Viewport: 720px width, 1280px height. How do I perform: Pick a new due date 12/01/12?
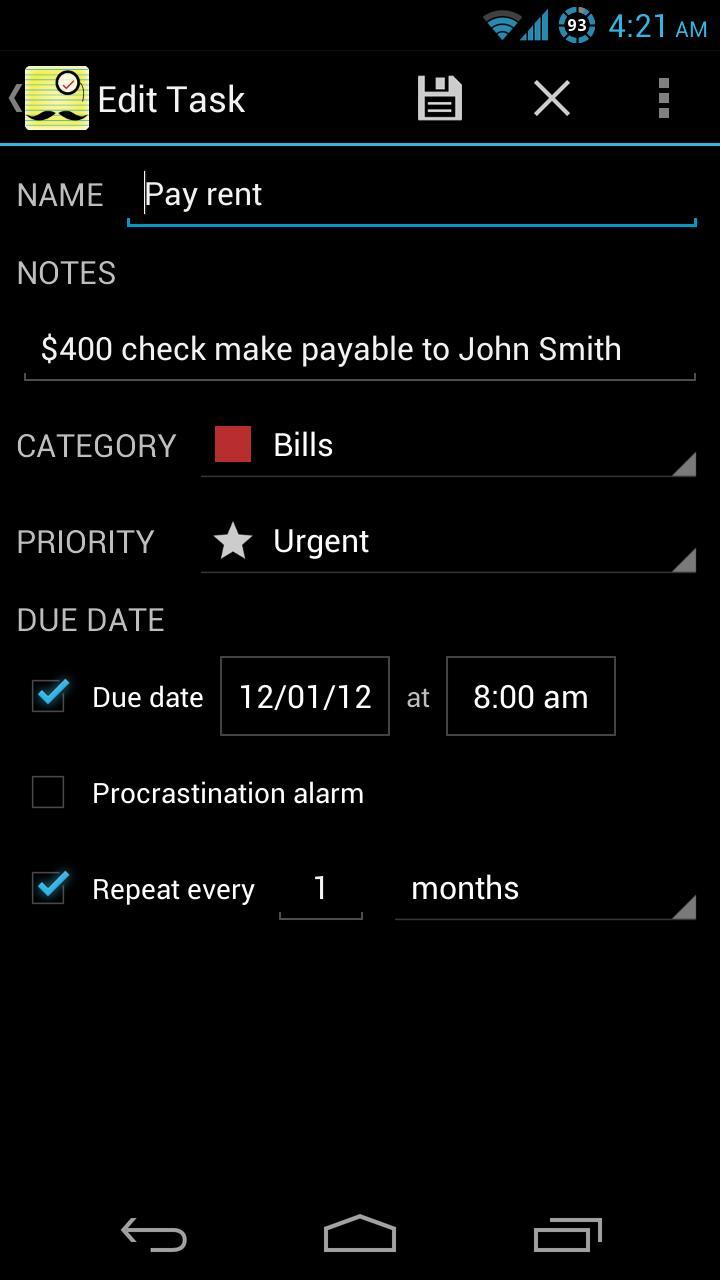pos(305,697)
